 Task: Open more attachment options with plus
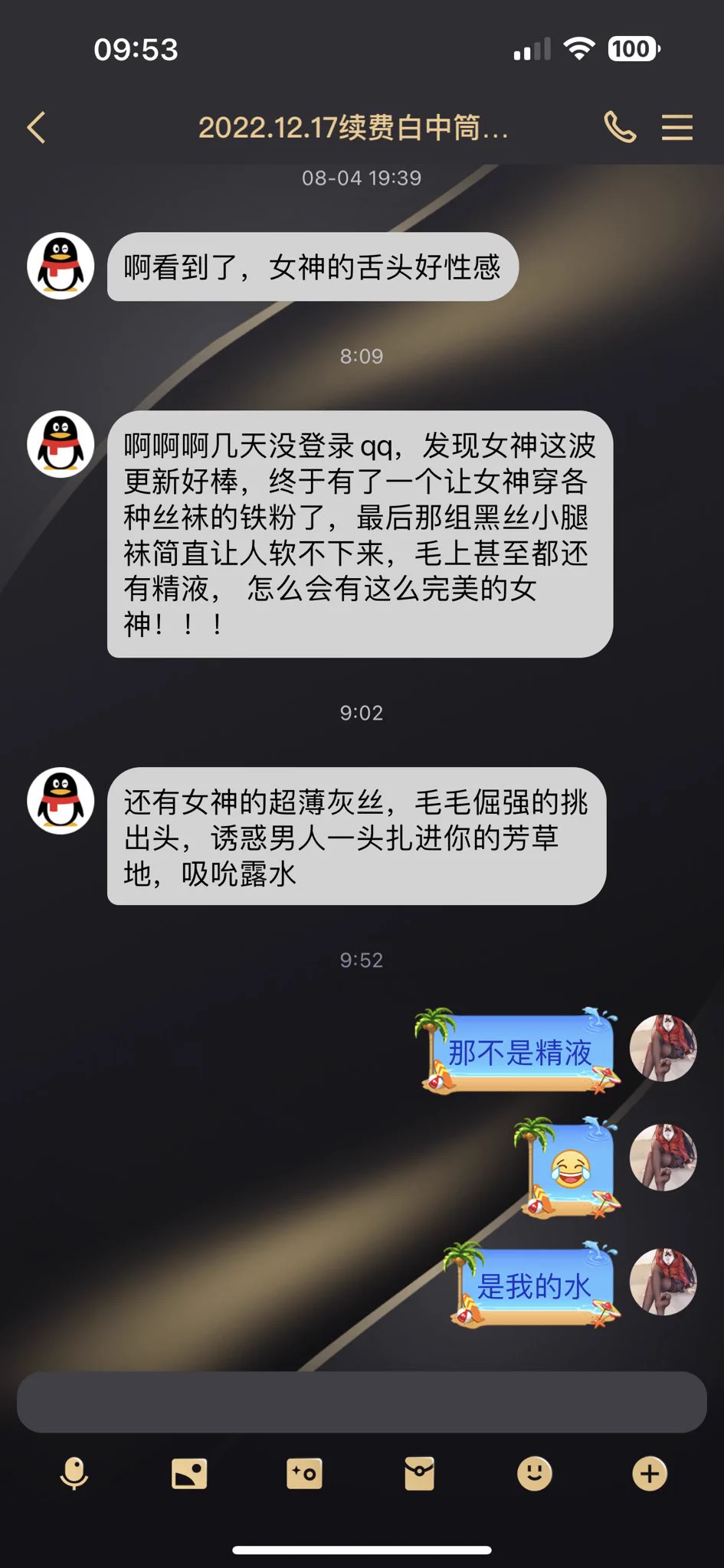coord(650,1474)
